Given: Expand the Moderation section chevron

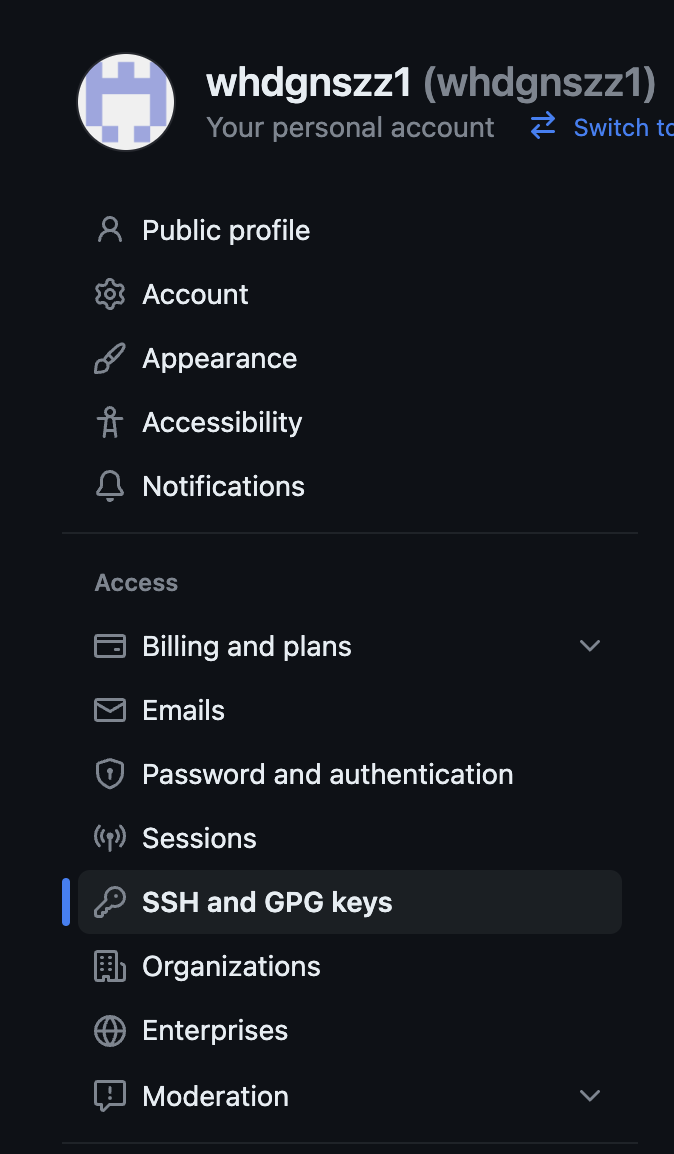Looking at the screenshot, I should coord(590,1096).
